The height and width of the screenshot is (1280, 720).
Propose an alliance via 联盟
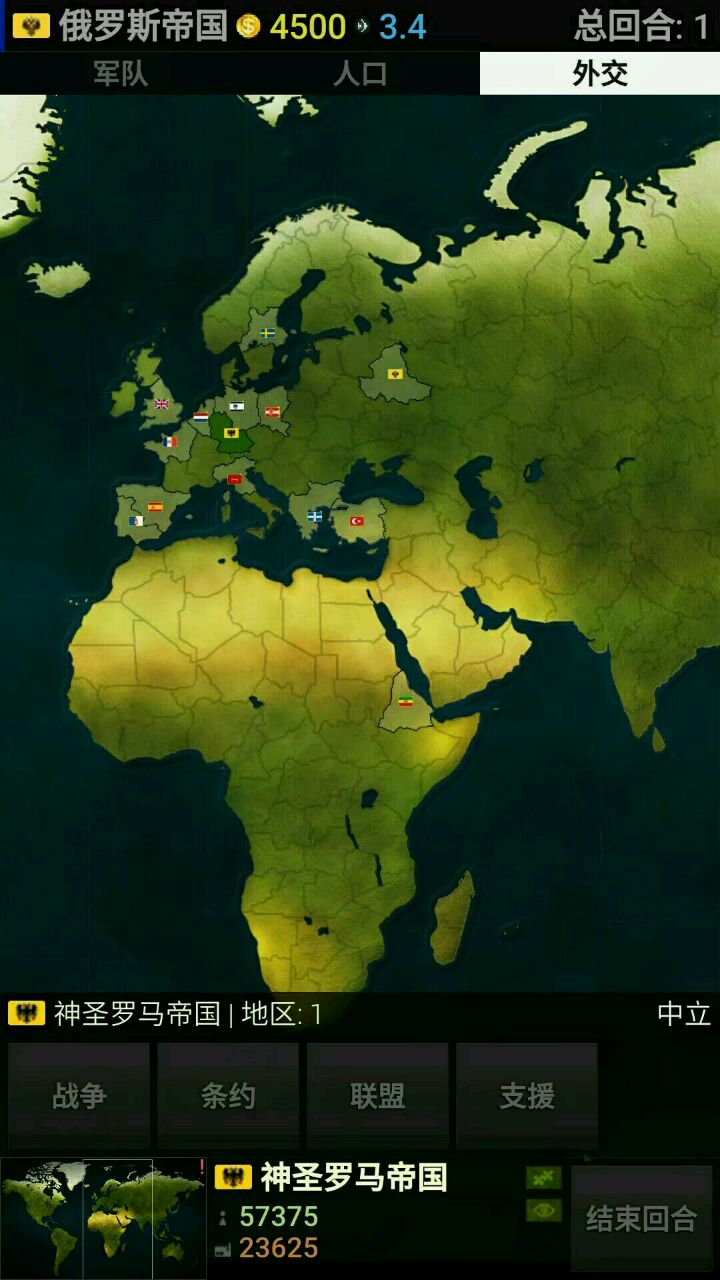(x=377, y=1096)
